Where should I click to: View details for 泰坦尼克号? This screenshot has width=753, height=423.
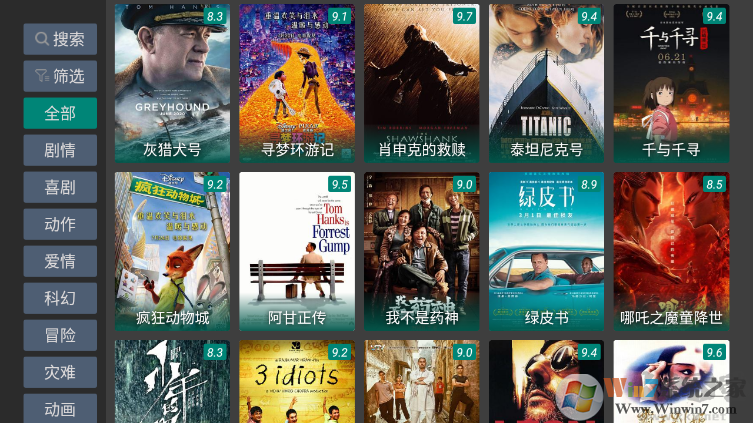[546, 83]
